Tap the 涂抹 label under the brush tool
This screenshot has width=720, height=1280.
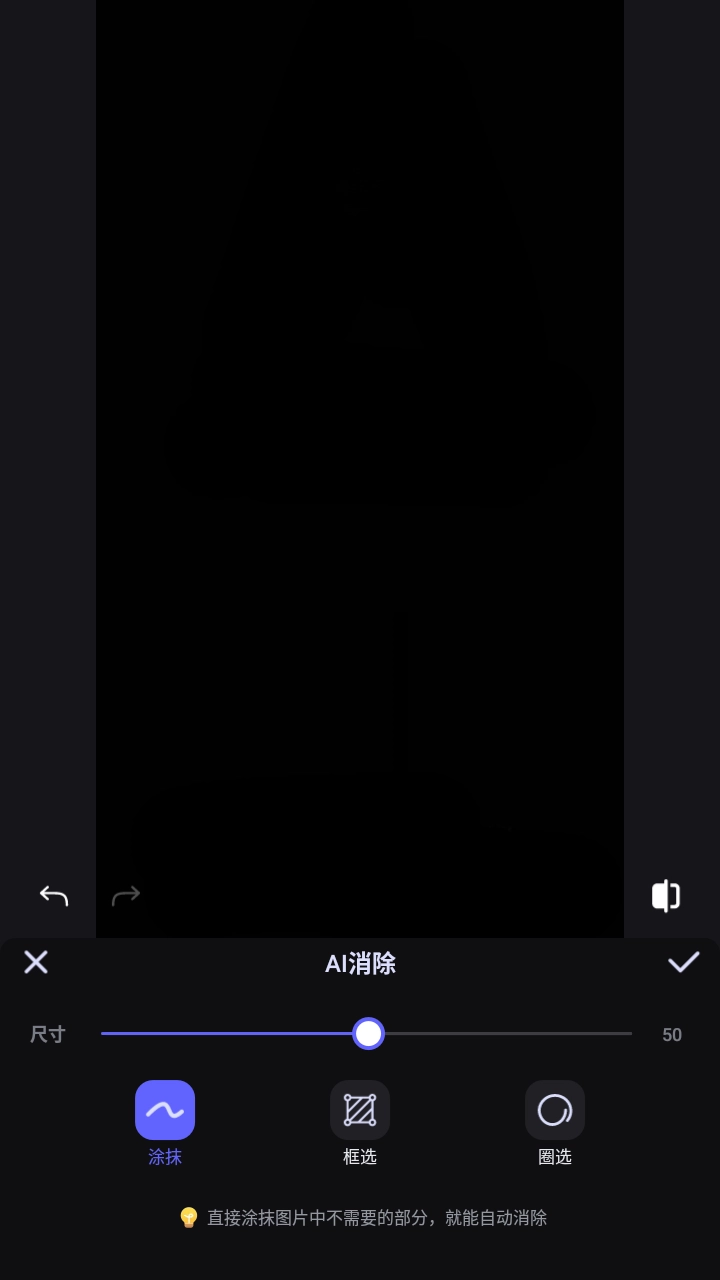tap(164, 1157)
